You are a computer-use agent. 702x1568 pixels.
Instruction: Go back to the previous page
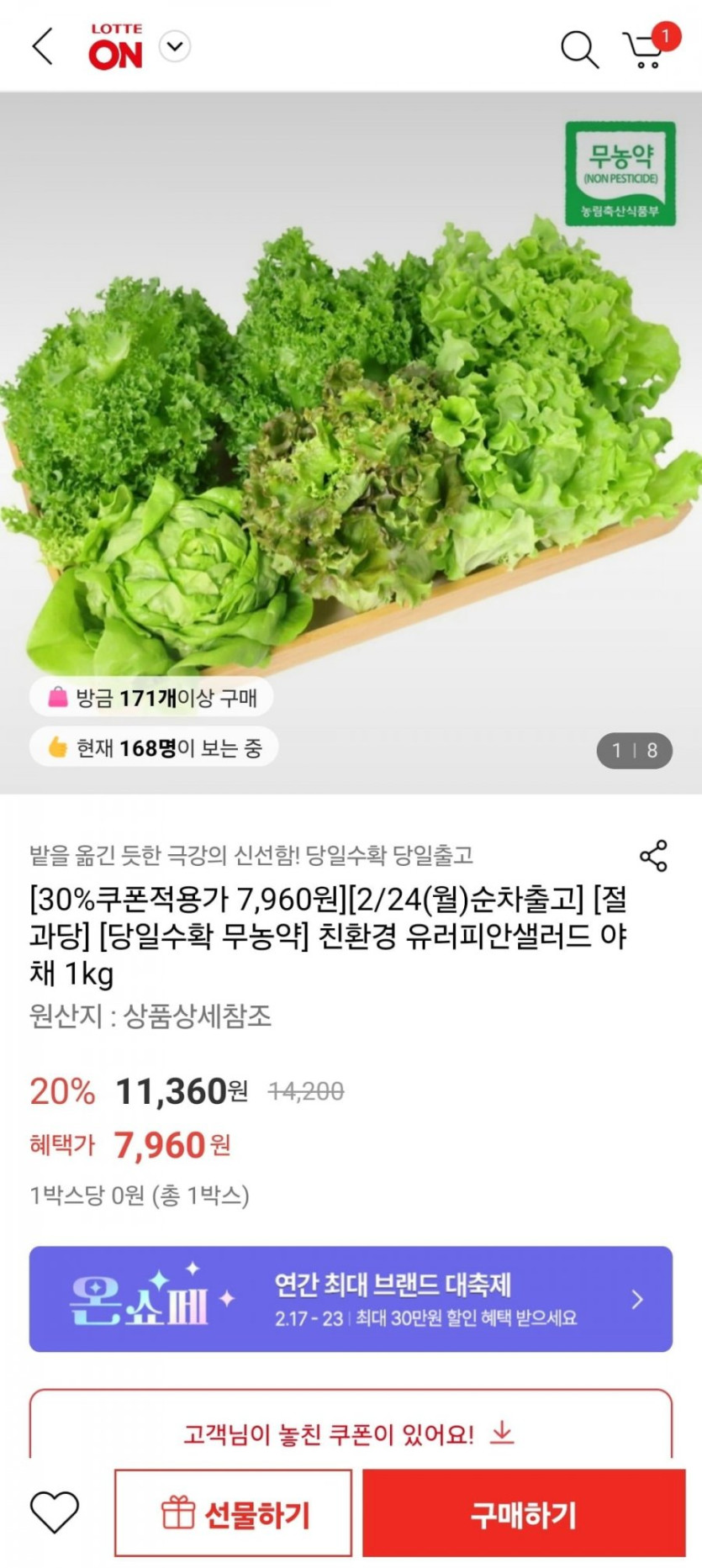tap(43, 46)
